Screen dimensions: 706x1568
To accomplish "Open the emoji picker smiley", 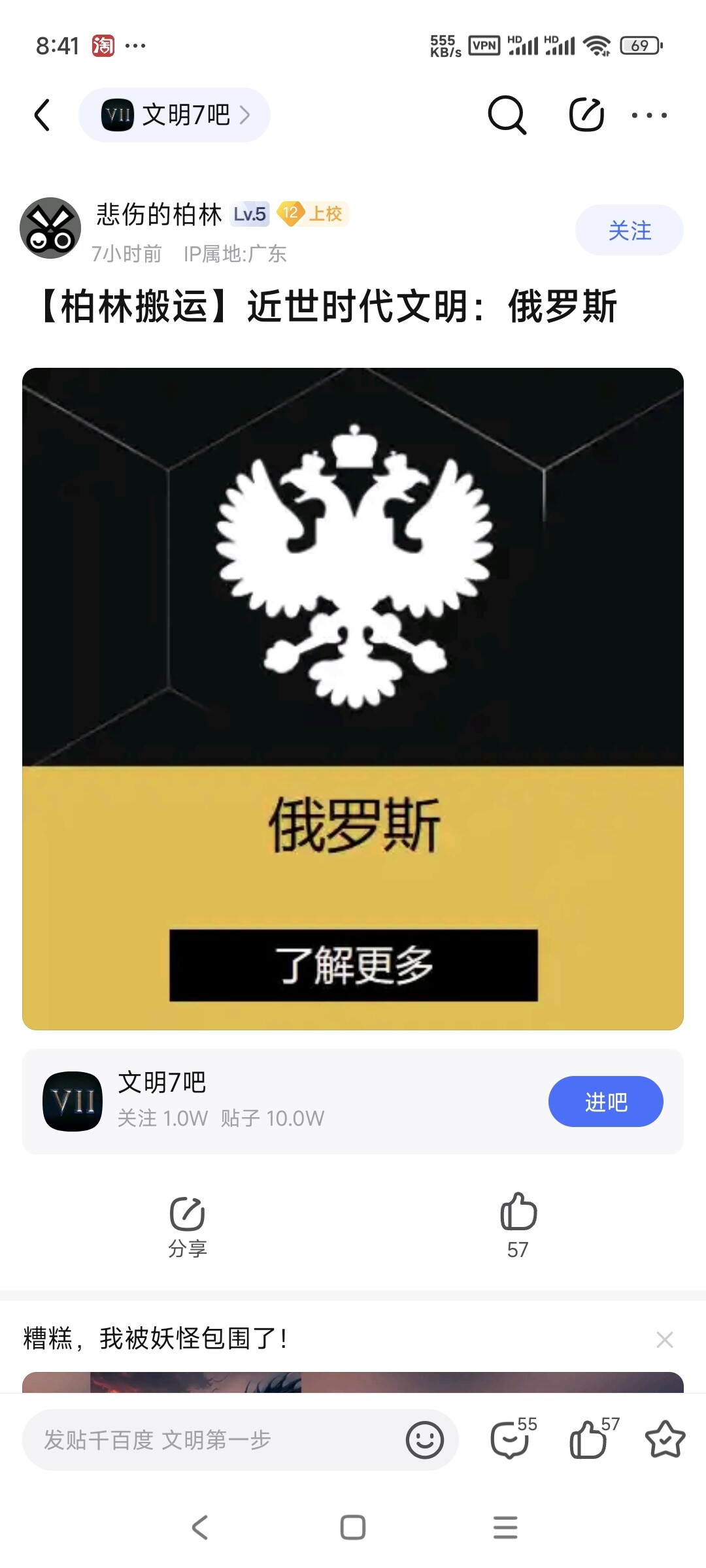I will tap(425, 1440).
